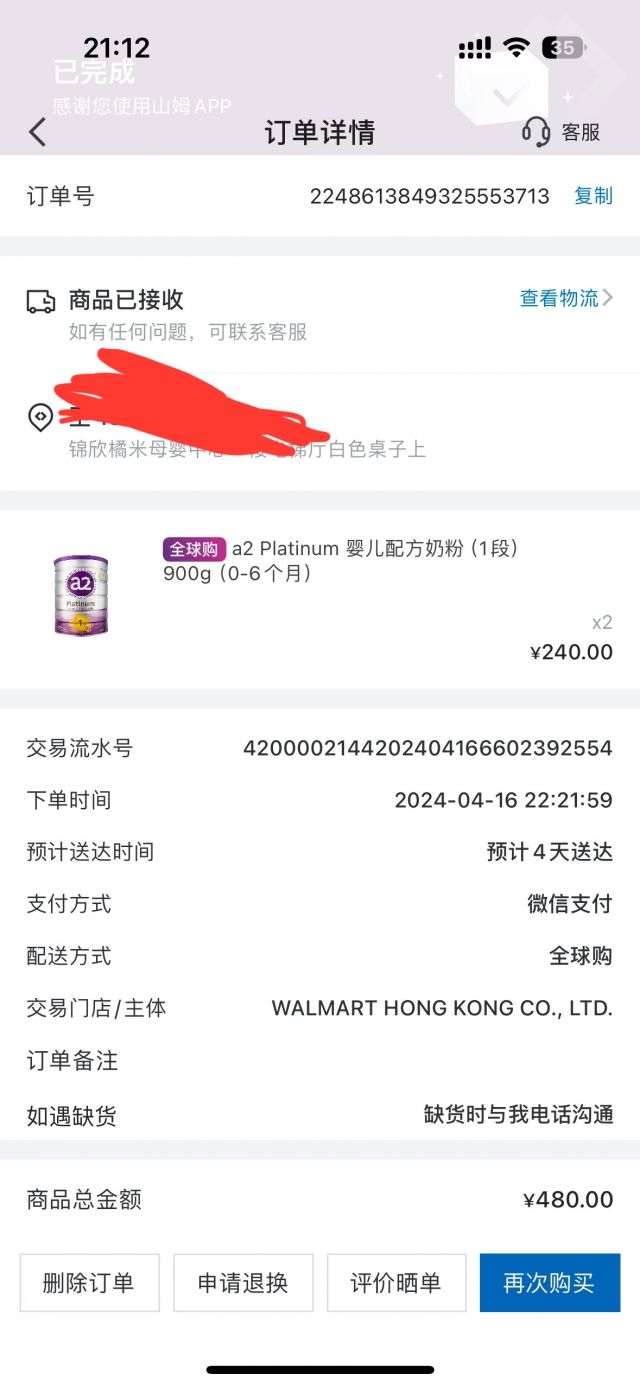The height and width of the screenshot is (1387, 640).
Task: Copy the order number via 复制
Action: [593, 196]
